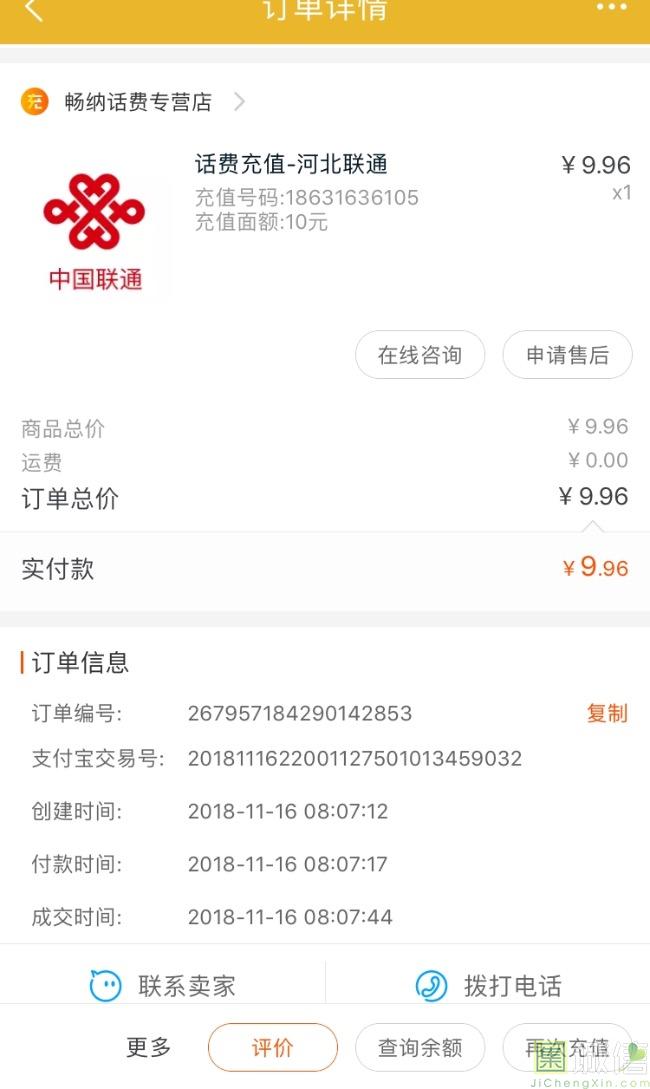
Task: Request after-sales via 申请售后
Action: [x=567, y=355]
